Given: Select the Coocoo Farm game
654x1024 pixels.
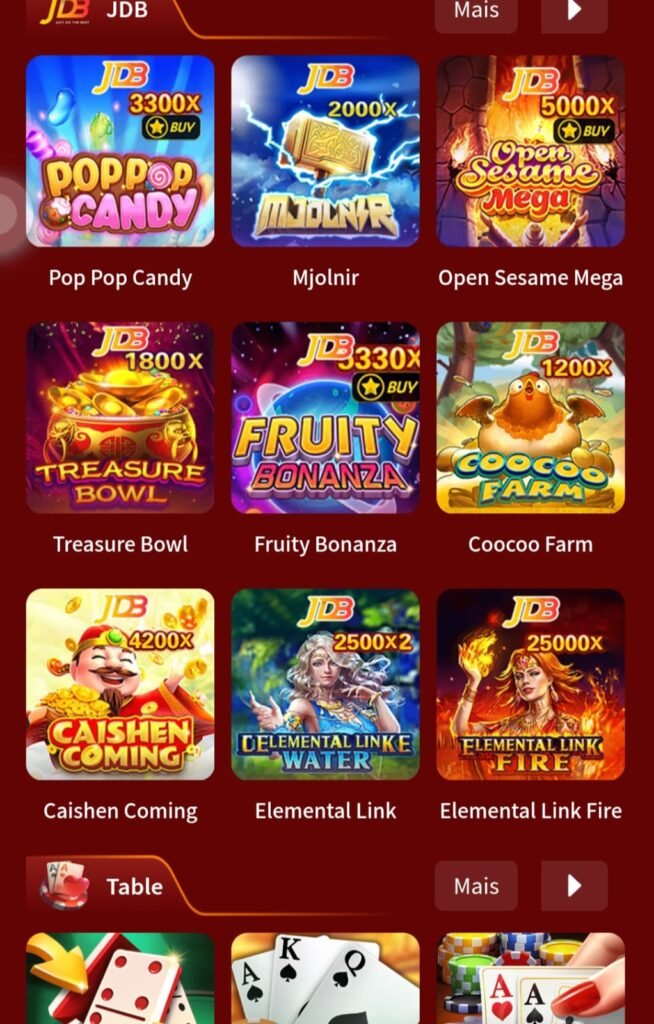Looking at the screenshot, I should pyautogui.click(x=530, y=417).
